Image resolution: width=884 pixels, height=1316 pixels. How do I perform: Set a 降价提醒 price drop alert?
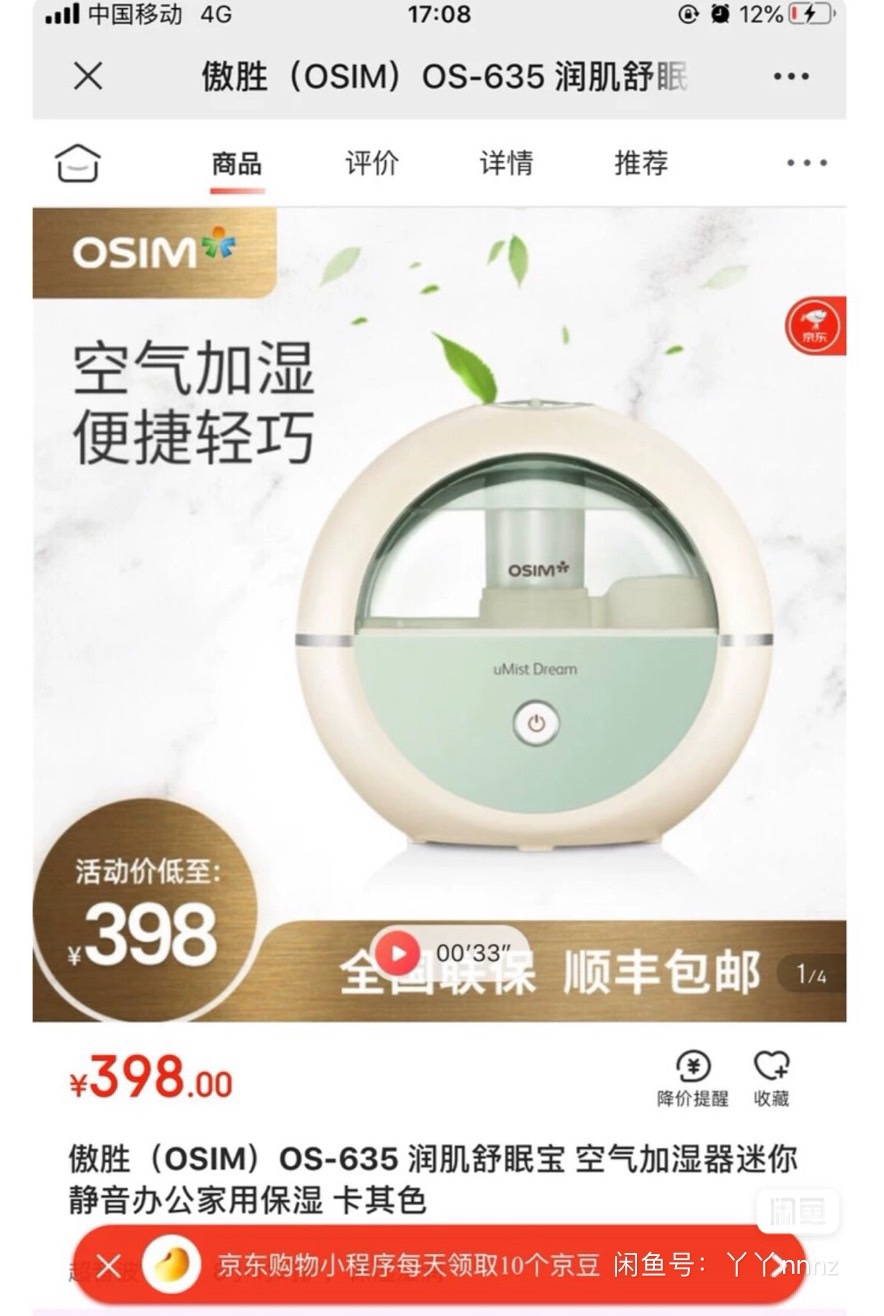(x=693, y=1078)
